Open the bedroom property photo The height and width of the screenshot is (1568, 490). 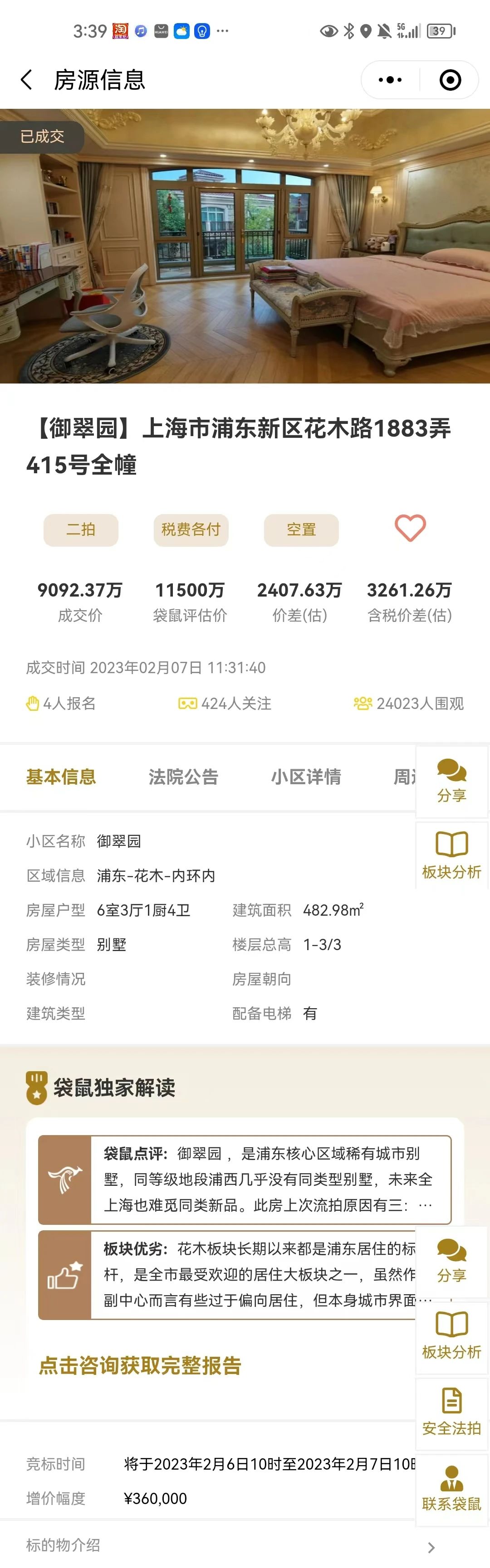pos(245,246)
